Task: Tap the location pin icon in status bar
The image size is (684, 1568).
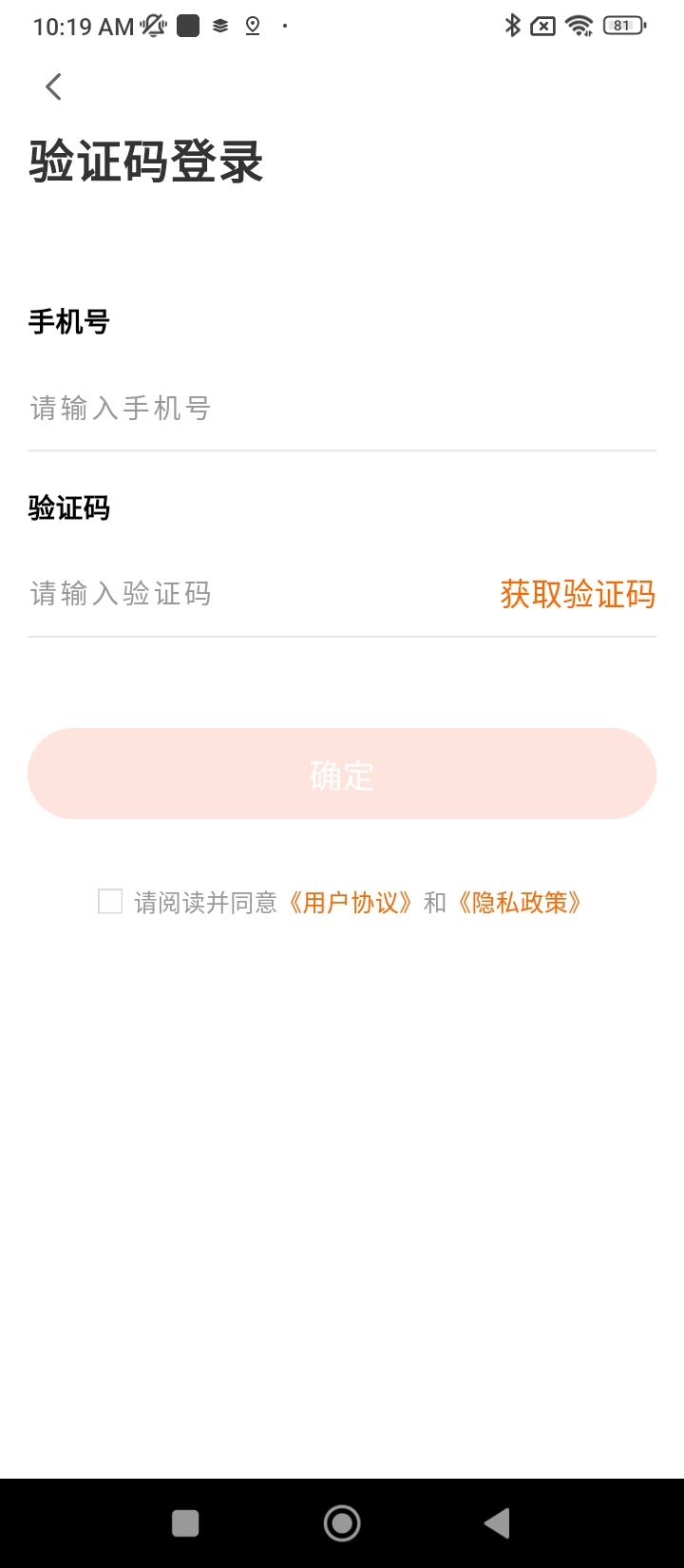Action: pyautogui.click(x=251, y=27)
